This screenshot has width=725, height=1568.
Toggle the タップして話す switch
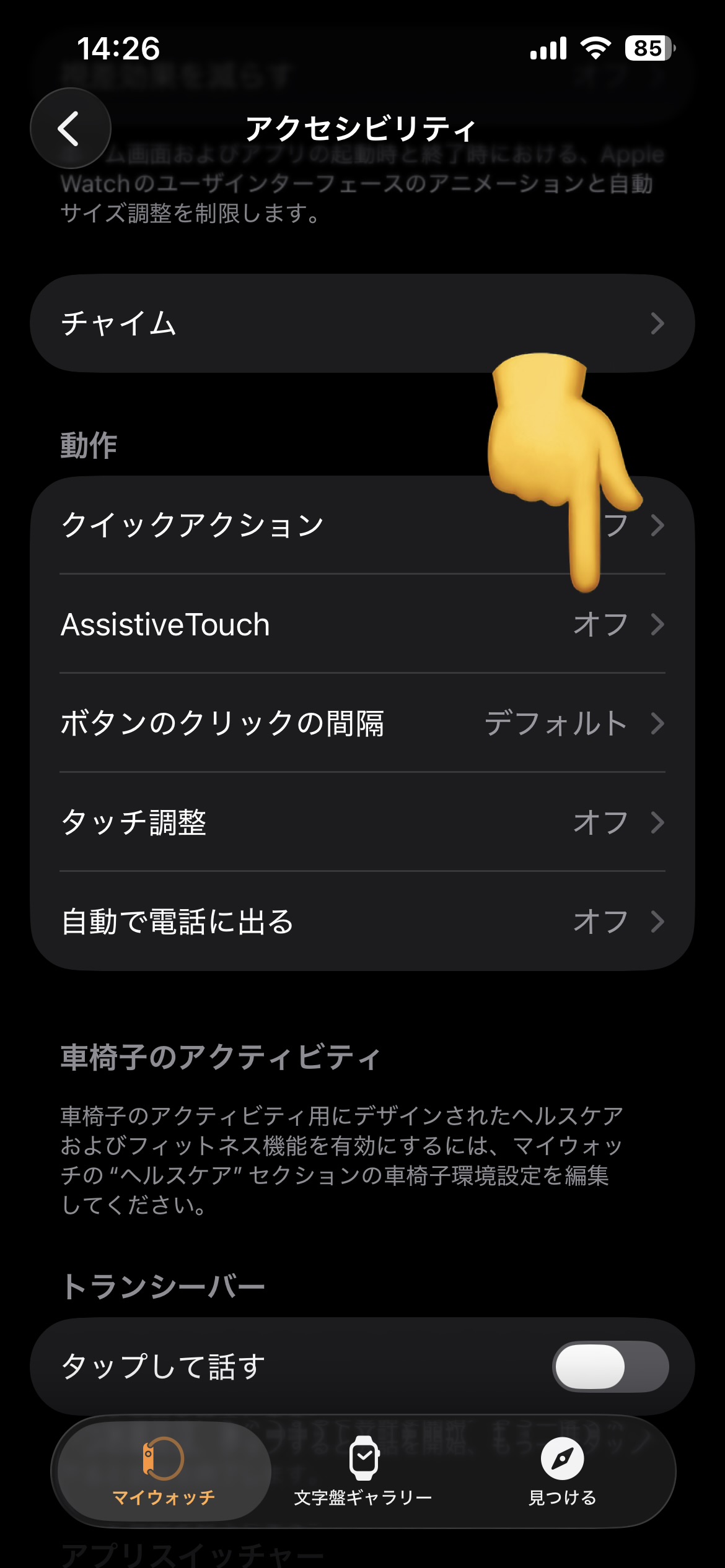coord(610,1366)
